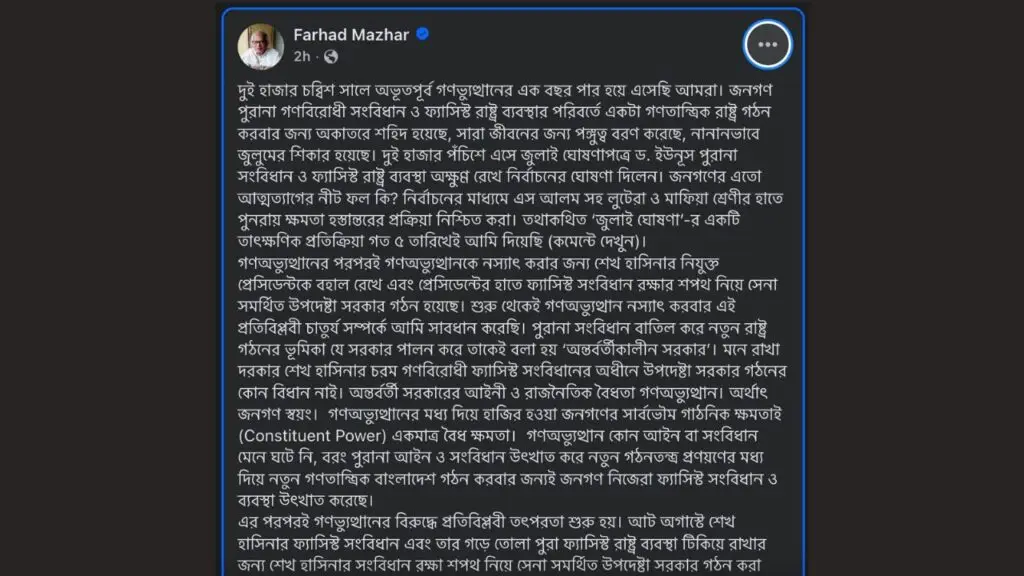Open Farhad Mazhar's profile picture
Screen dimensions: 1024x576
260,45
